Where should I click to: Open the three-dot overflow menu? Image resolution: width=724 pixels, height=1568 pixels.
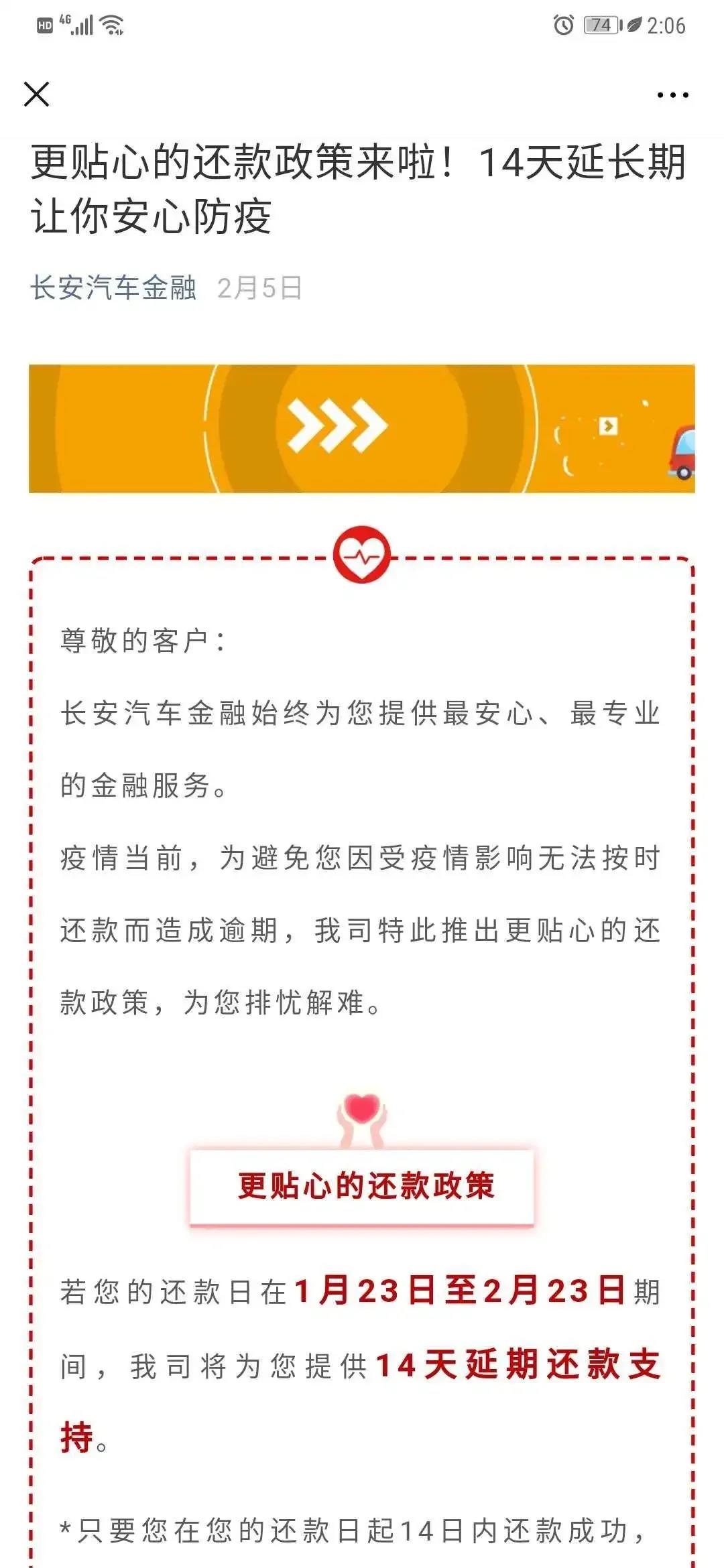pyautogui.click(x=672, y=95)
